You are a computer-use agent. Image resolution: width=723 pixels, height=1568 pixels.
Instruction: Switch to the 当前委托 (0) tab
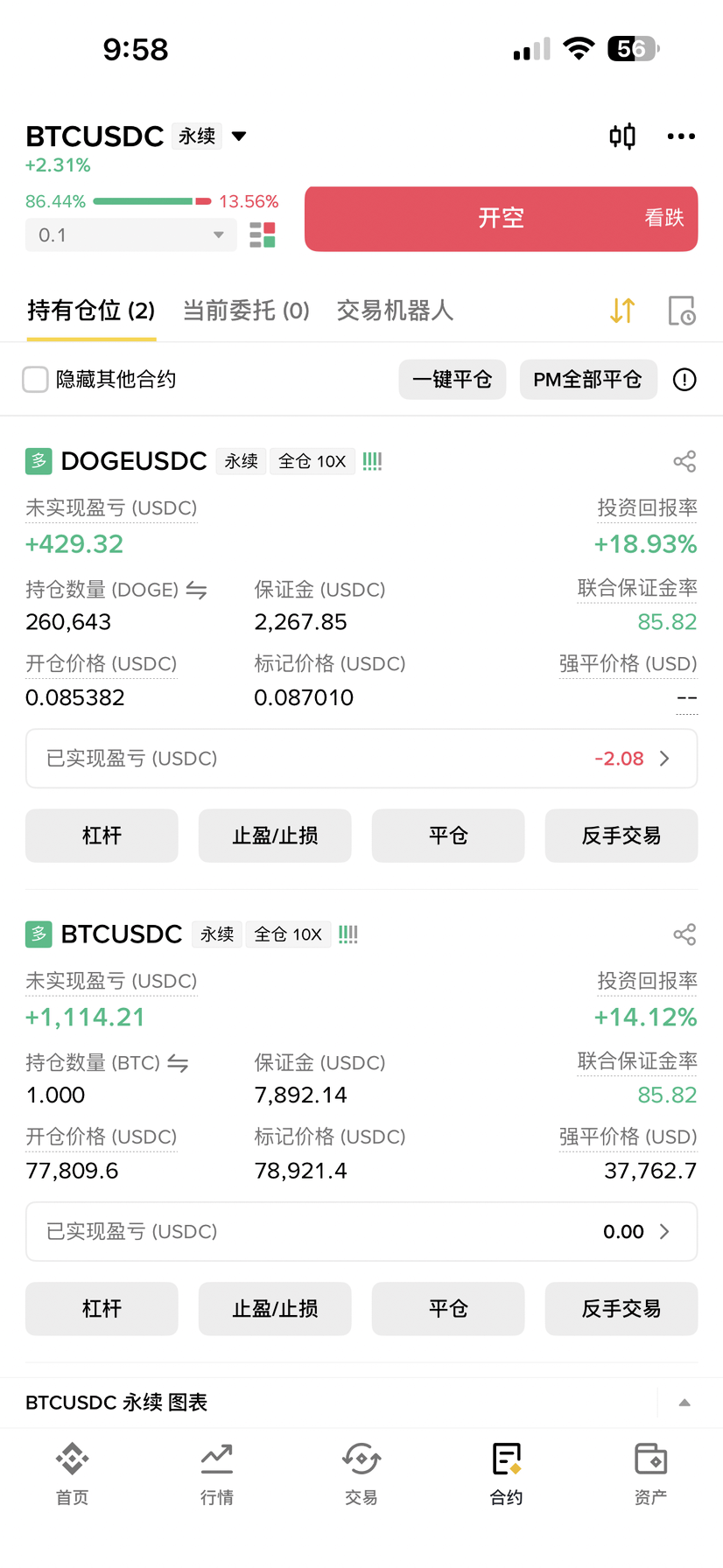point(246,311)
